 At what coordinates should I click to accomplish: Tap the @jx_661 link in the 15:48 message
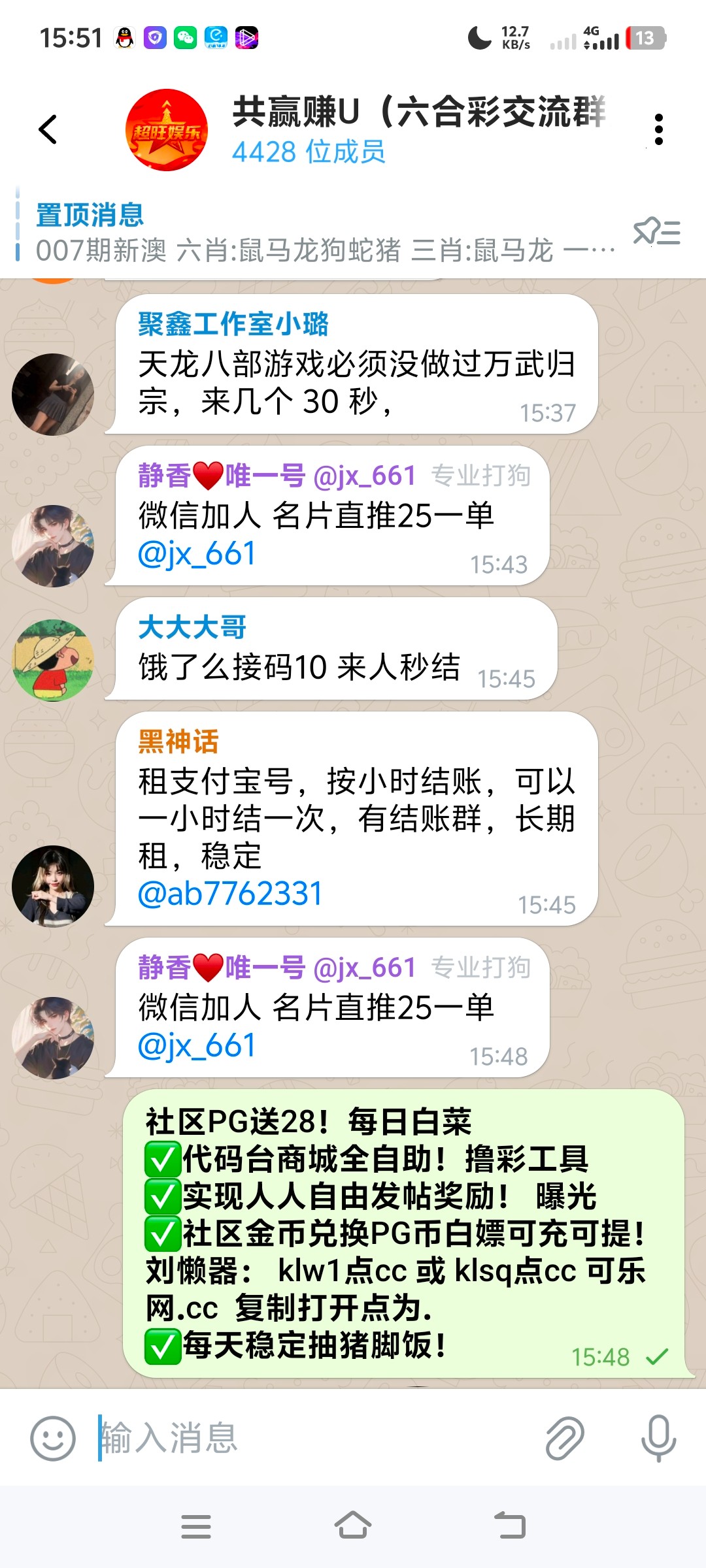coord(196,1046)
